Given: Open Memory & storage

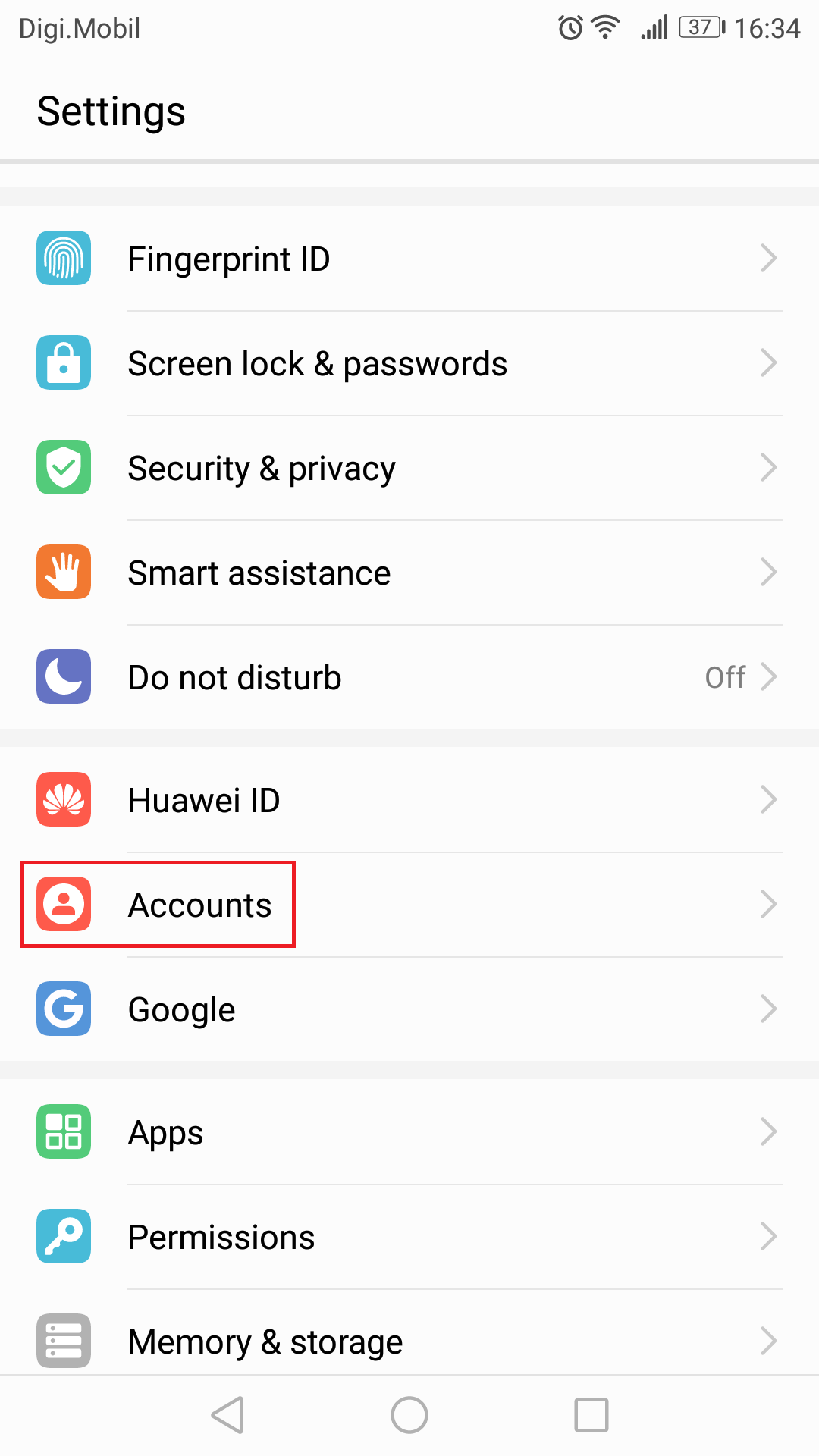Looking at the screenshot, I should coord(409,1340).
